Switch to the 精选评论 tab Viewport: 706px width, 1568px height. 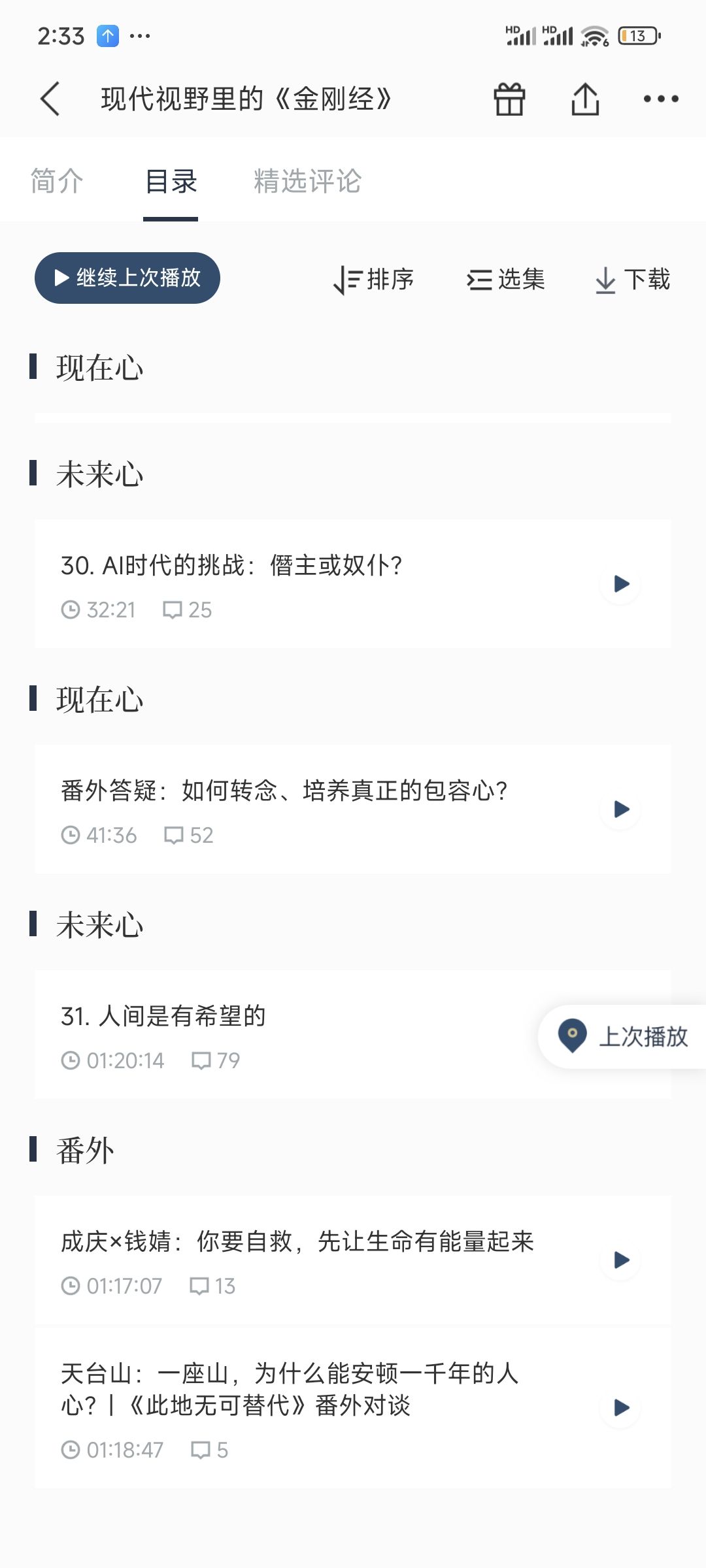click(x=307, y=181)
